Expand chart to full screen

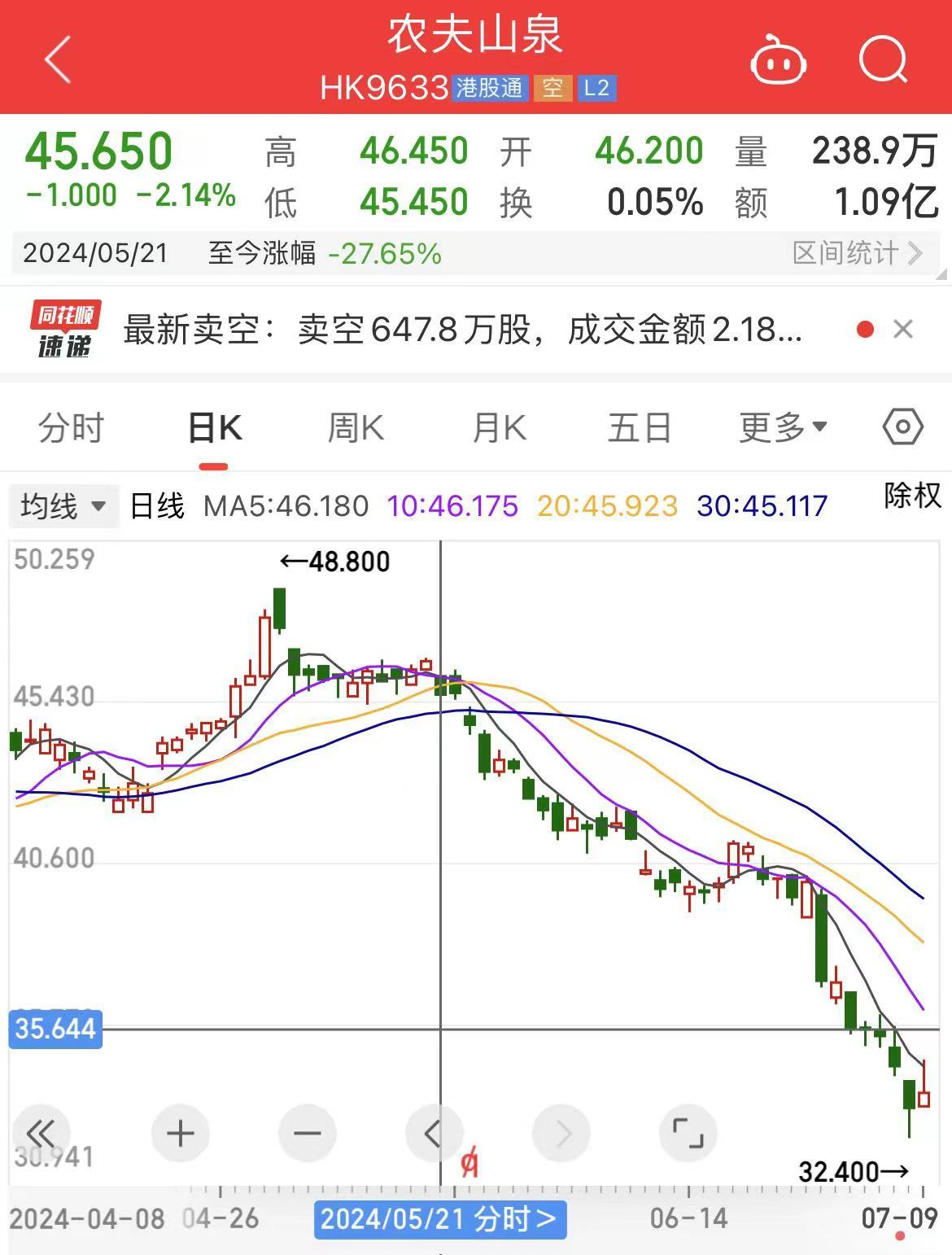pyautogui.click(x=688, y=1133)
